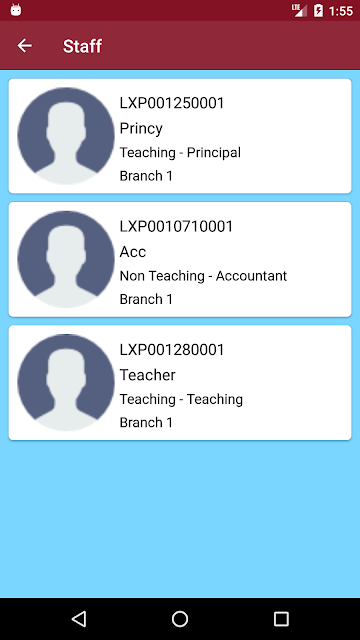This screenshot has width=360, height=640.
Task: Open recent apps from navigation bar
Action: tap(281, 619)
